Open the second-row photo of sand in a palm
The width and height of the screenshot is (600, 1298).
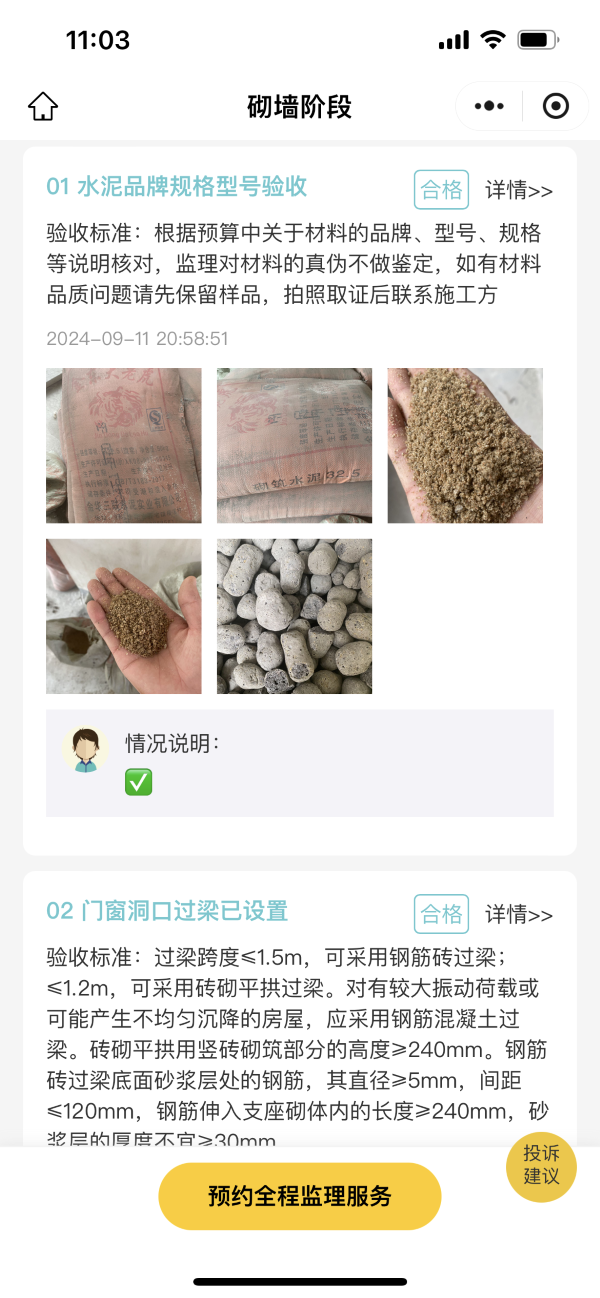pyautogui.click(x=123, y=616)
